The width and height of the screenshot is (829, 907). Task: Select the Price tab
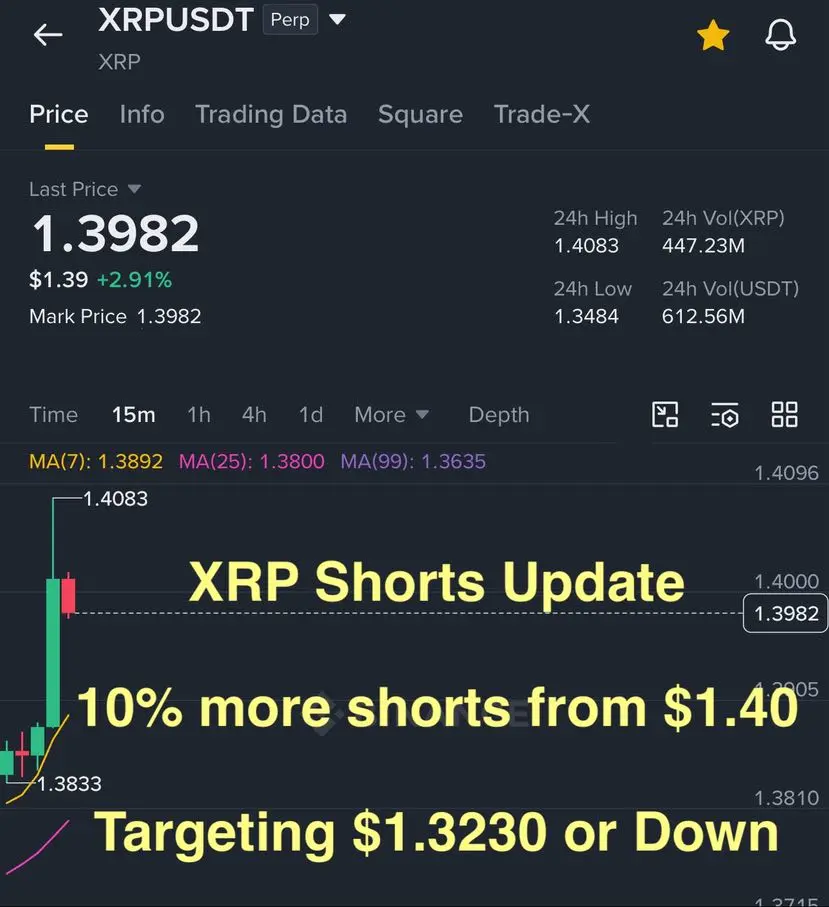pyautogui.click(x=59, y=115)
